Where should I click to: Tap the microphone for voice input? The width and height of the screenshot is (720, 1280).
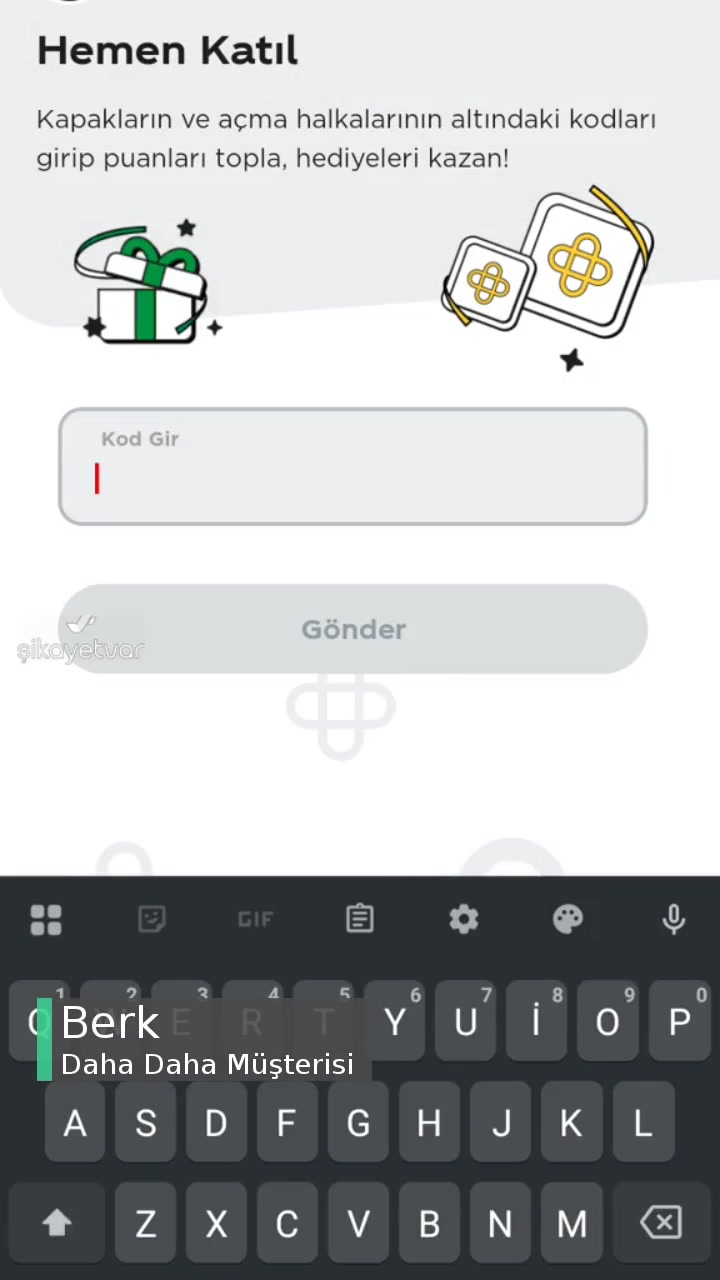pos(674,919)
